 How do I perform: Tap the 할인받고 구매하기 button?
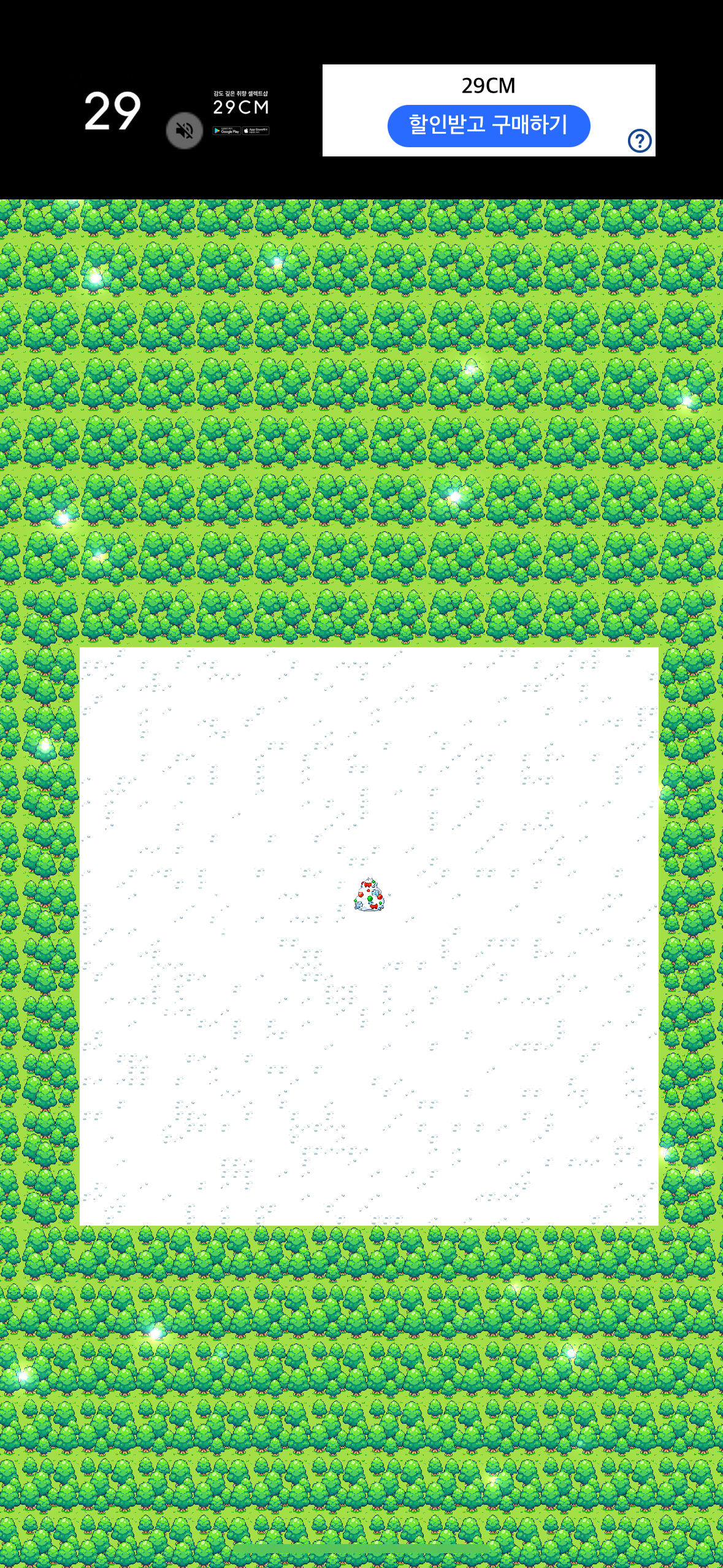tap(488, 126)
